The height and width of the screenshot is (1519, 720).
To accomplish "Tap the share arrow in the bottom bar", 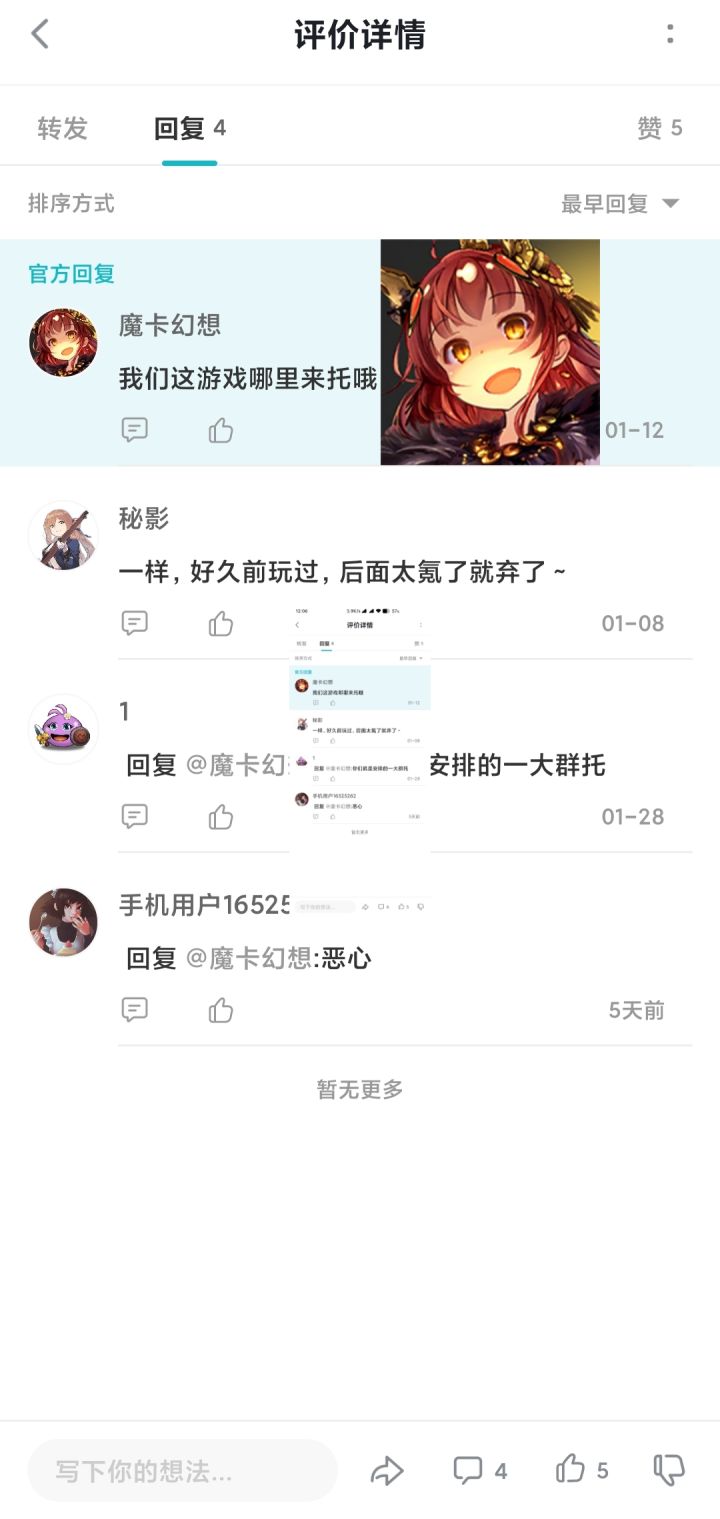I will [x=387, y=1470].
